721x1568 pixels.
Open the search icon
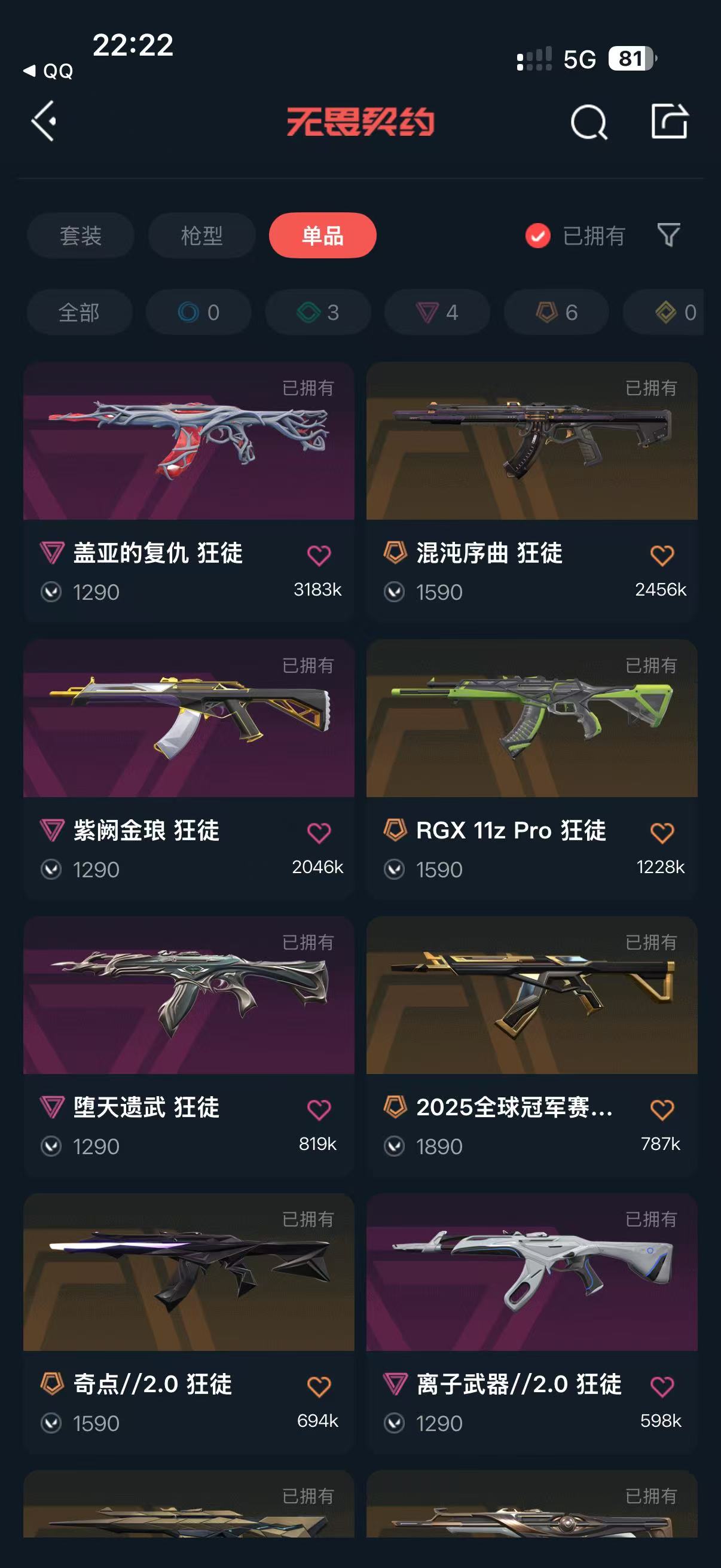click(x=588, y=122)
